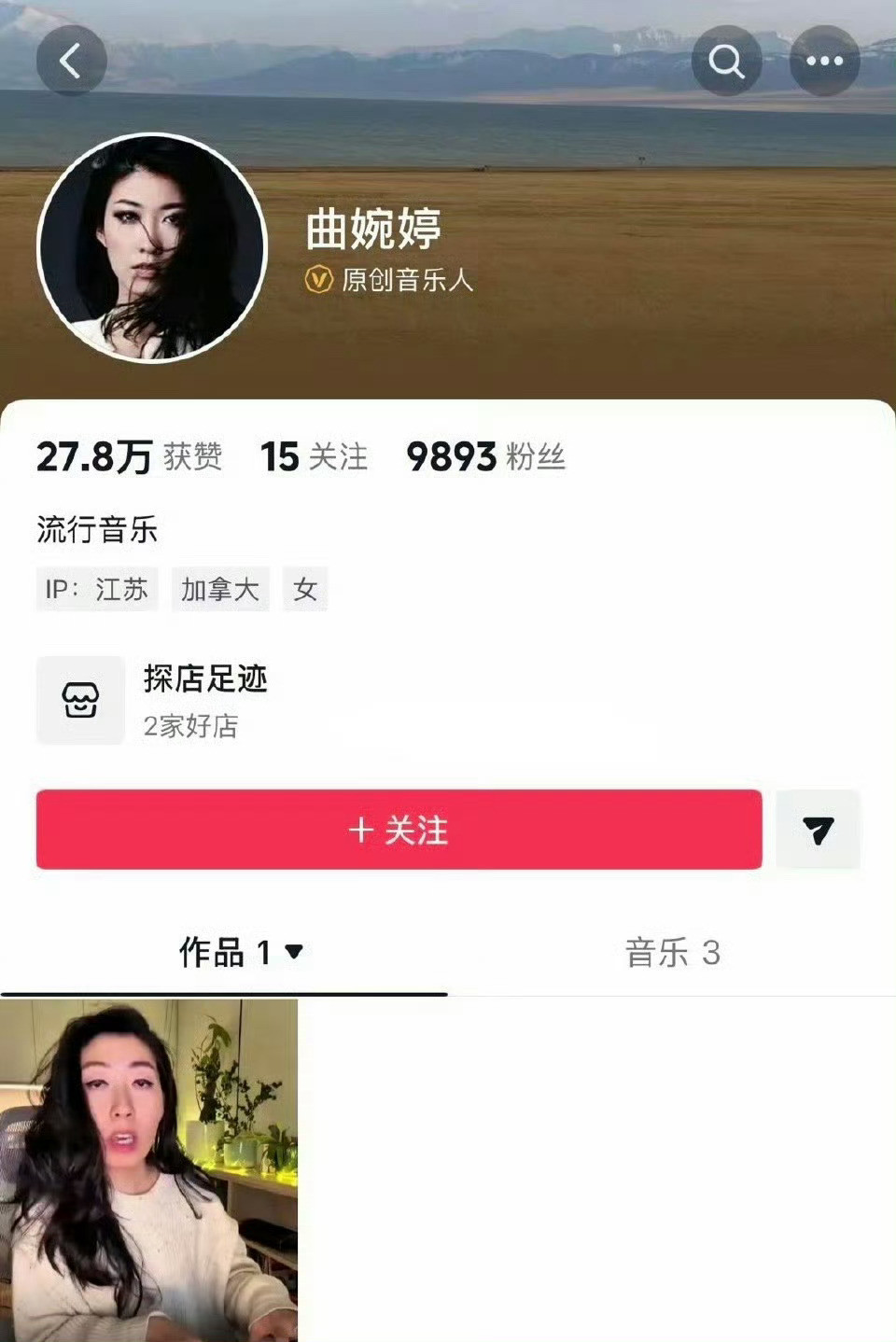The image size is (896, 1342).
Task: Tap the red +关注 follow button
Action: (x=399, y=830)
